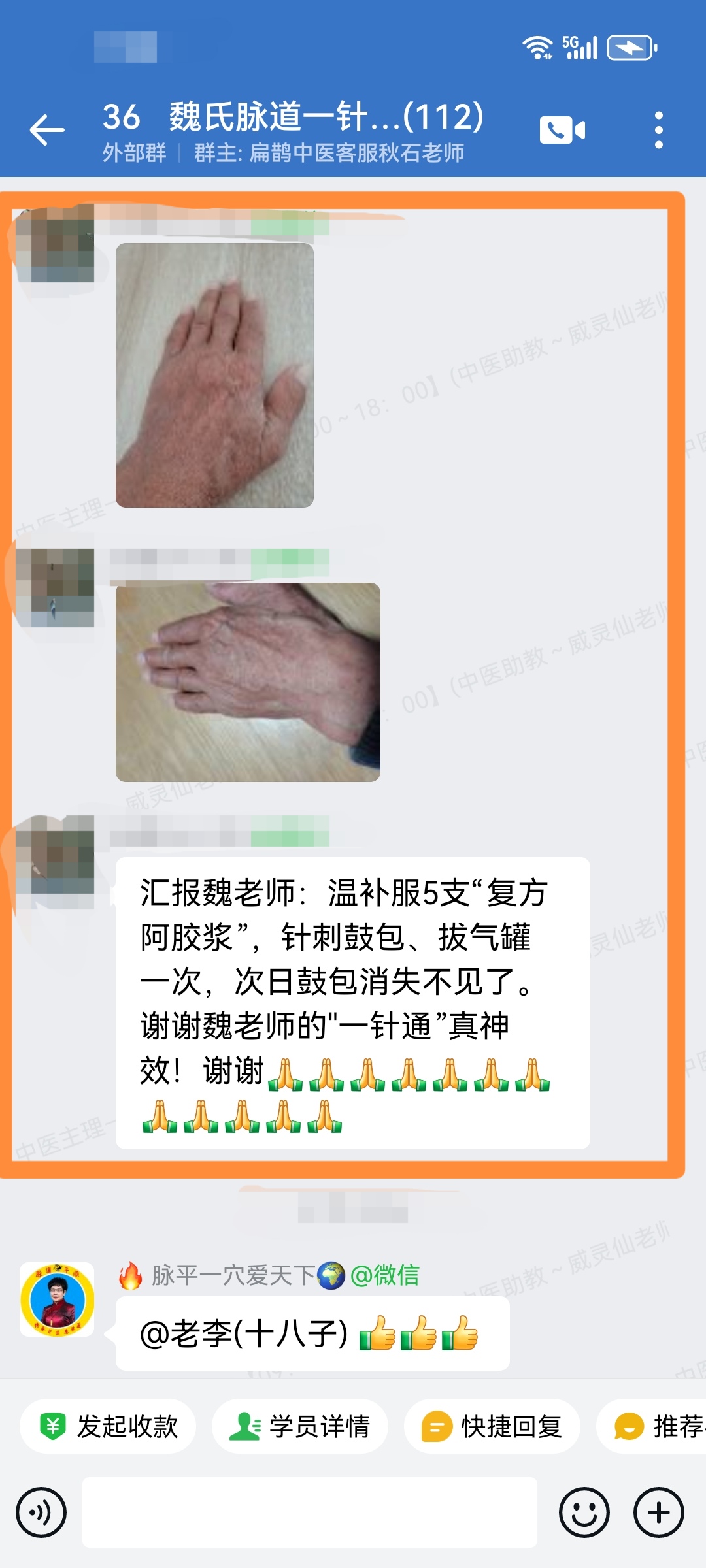The width and height of the screenshot is (706, 1568).
Task: Focus the message text field
Action: point(309,1512)
